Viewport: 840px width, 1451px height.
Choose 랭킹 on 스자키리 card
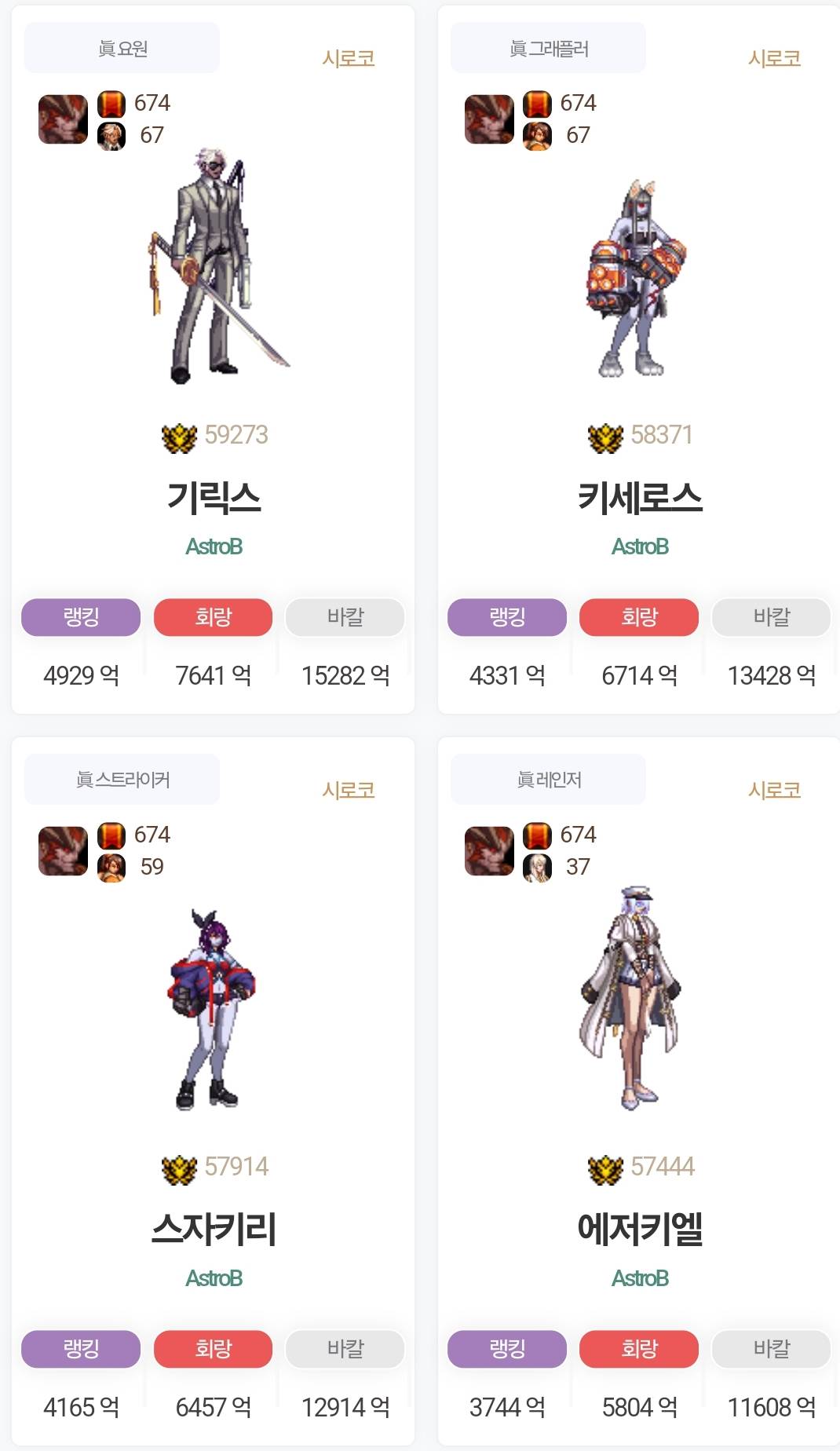tap(81, 1349)
